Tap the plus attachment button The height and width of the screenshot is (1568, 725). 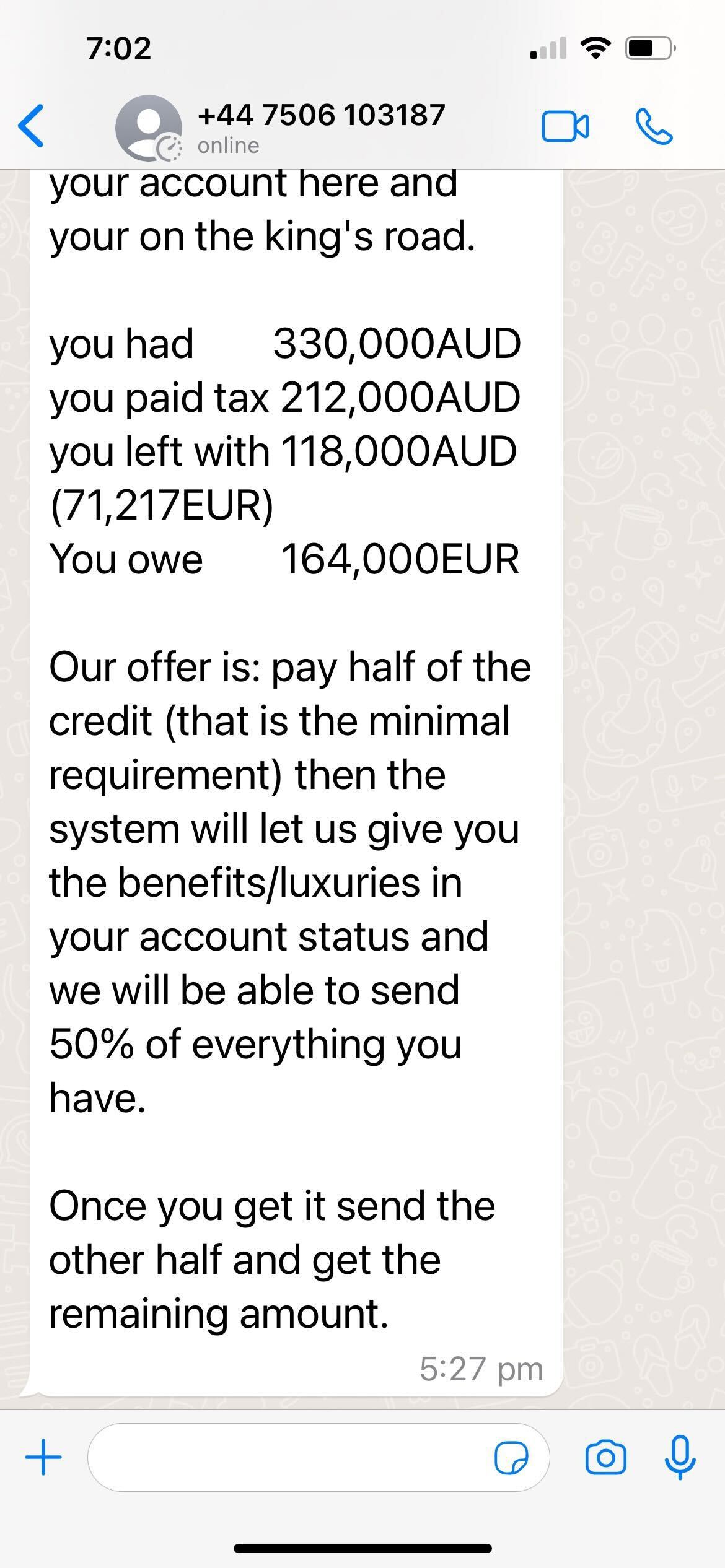43,1457
